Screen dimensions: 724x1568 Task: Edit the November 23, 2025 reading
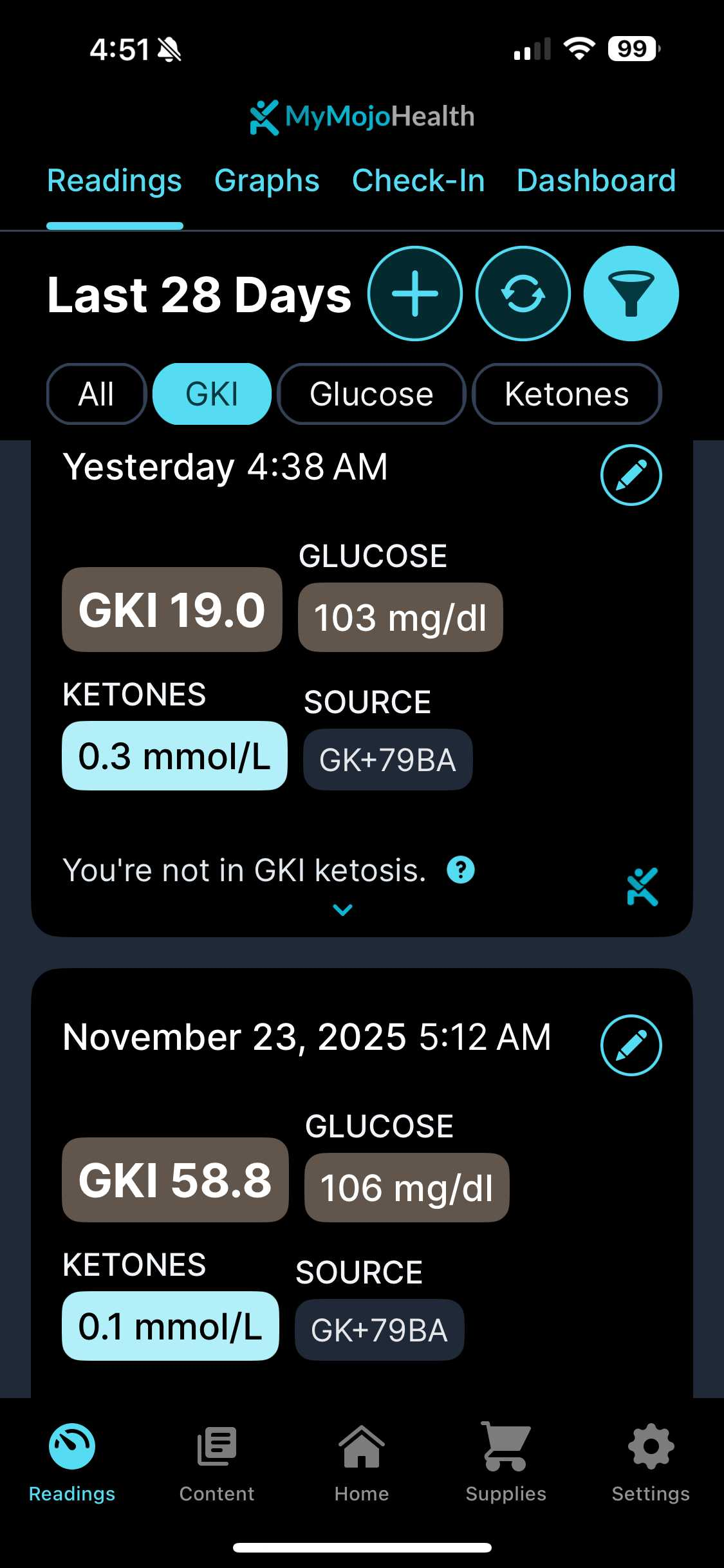click(631, 1045)
